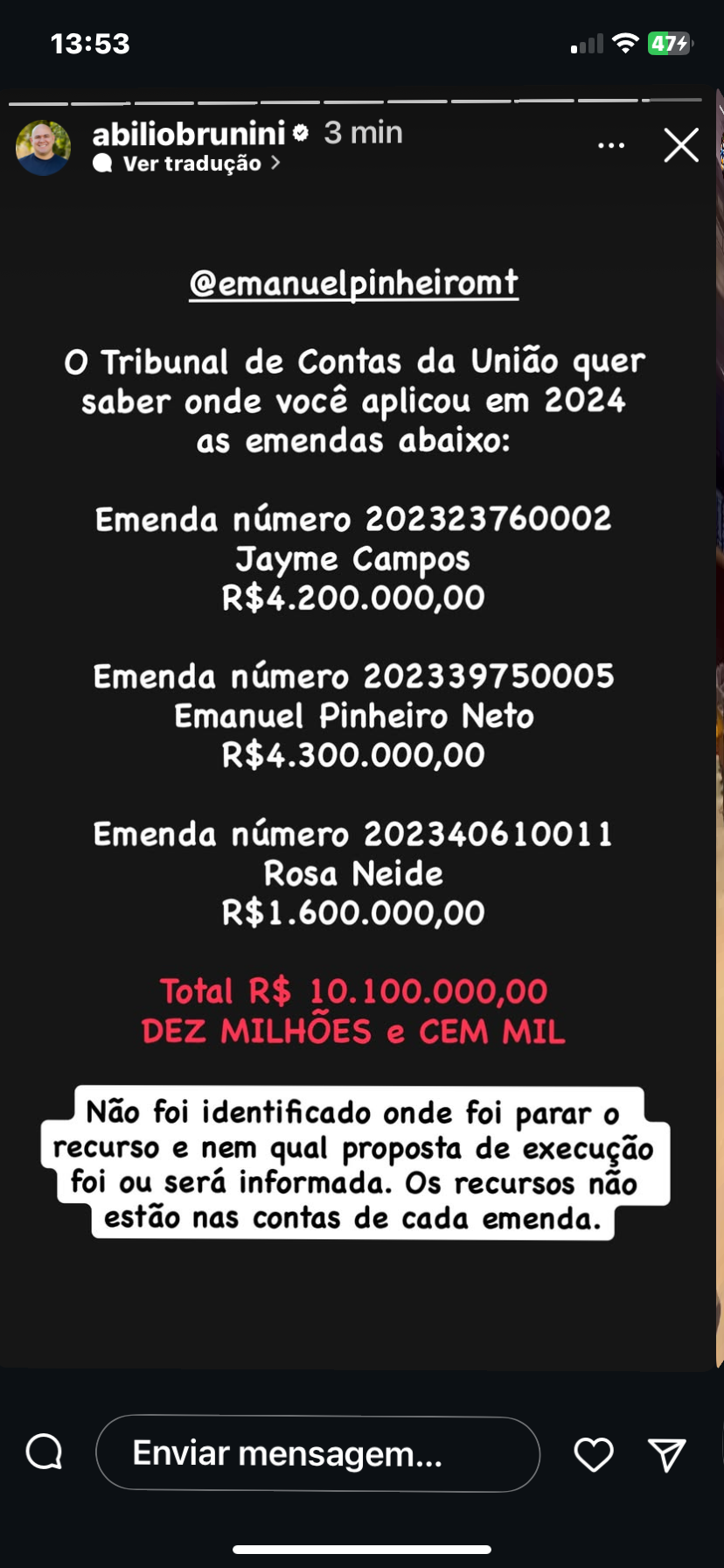724x1568 pixels.
Task: Open the @emanuelpinheiromt mention
Action: (354, 283)
